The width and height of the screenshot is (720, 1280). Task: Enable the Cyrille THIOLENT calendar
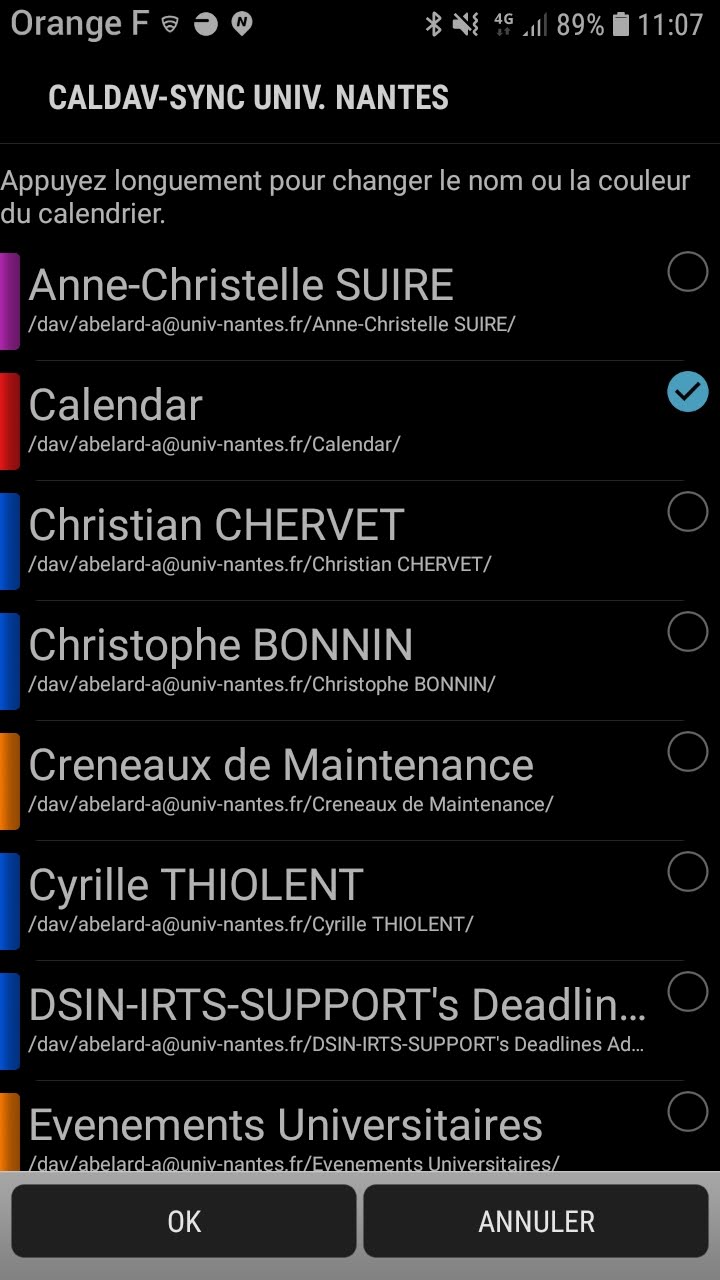[687, 872]
